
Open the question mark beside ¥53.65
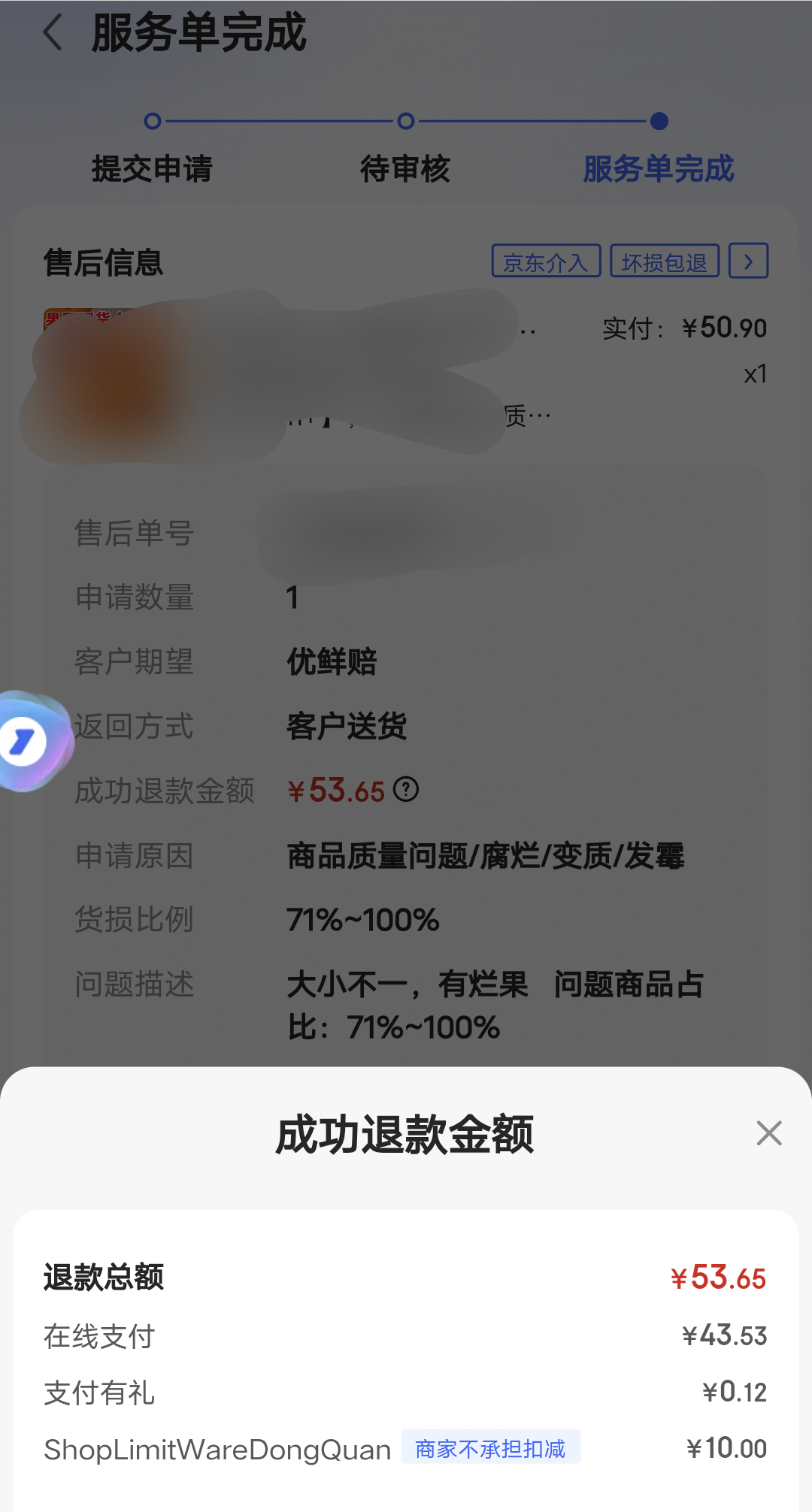406,790
